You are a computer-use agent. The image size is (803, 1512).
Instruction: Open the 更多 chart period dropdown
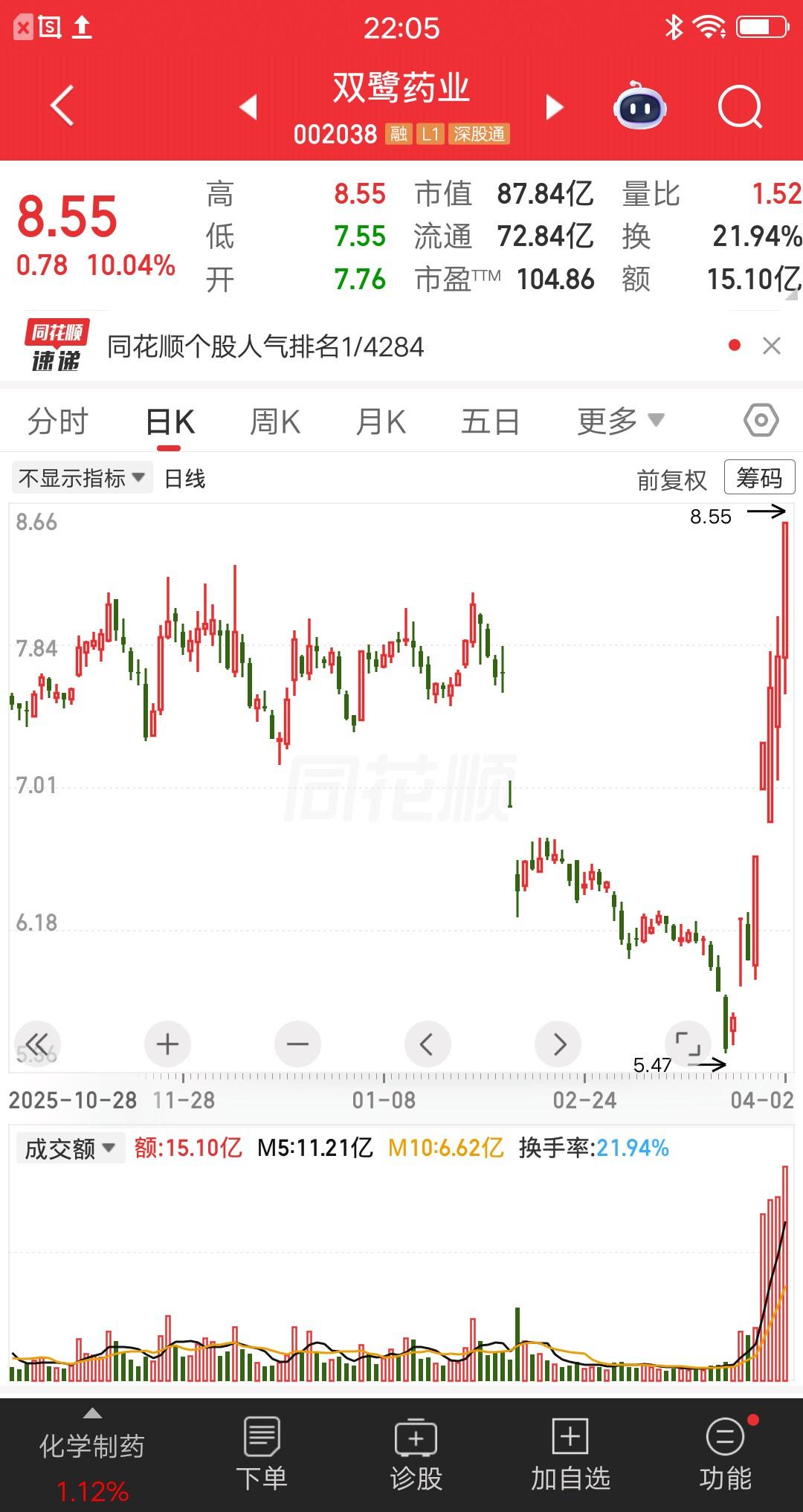tap(619, 420)
